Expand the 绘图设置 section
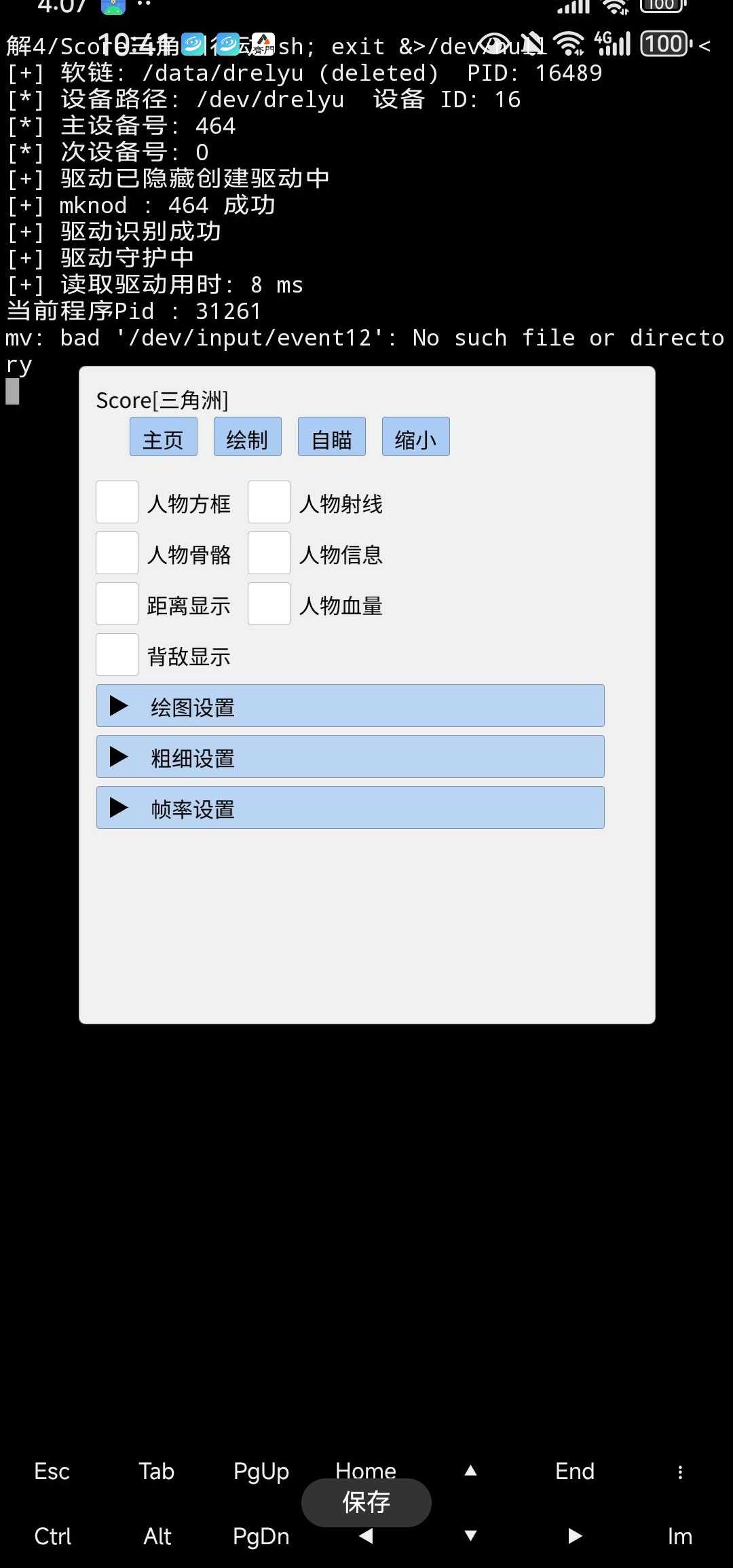This screenshot has height=1568, width=733. (x=350, y=706)
